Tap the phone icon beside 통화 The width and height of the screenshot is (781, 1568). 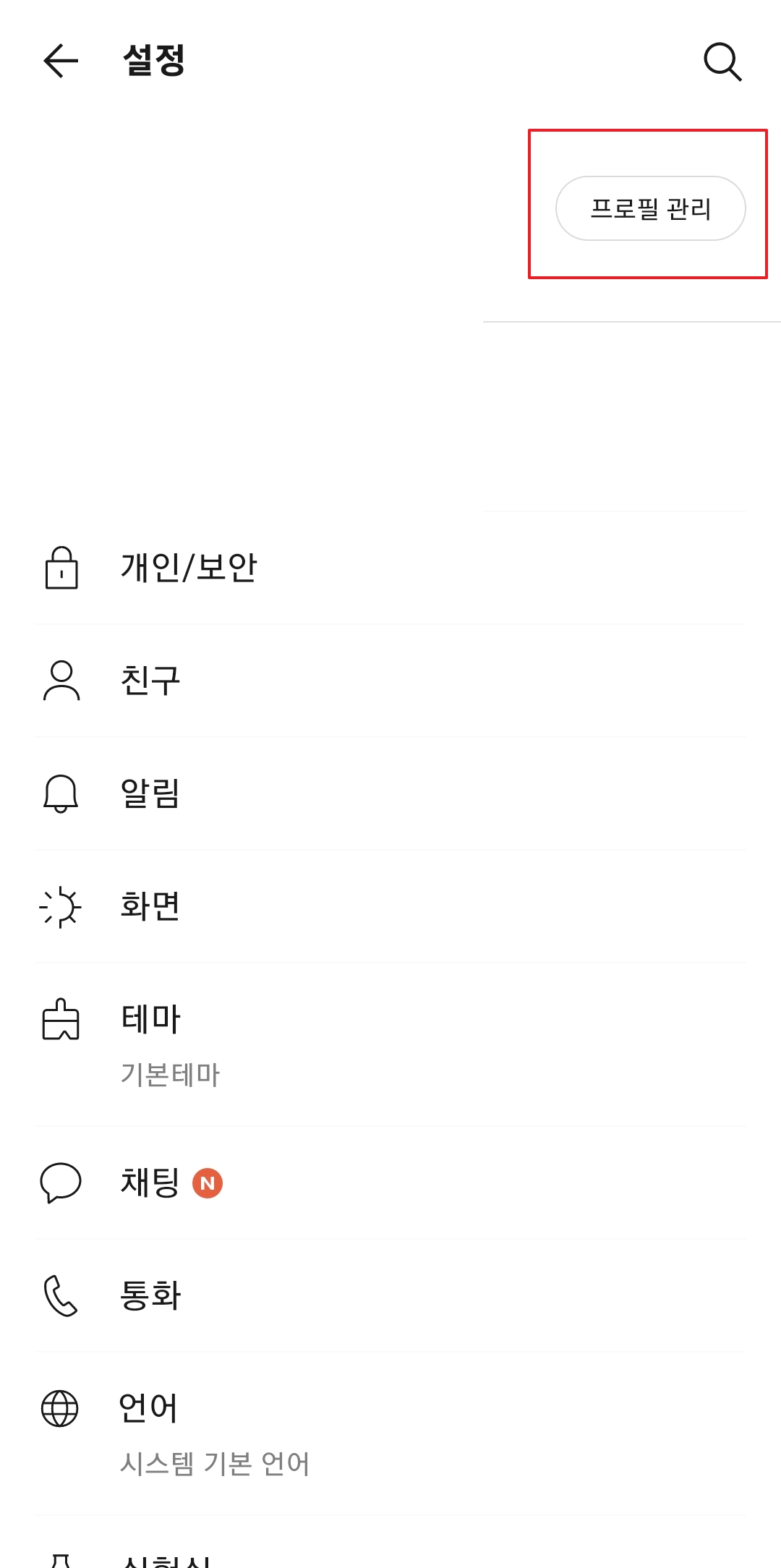coord(61,1295)
